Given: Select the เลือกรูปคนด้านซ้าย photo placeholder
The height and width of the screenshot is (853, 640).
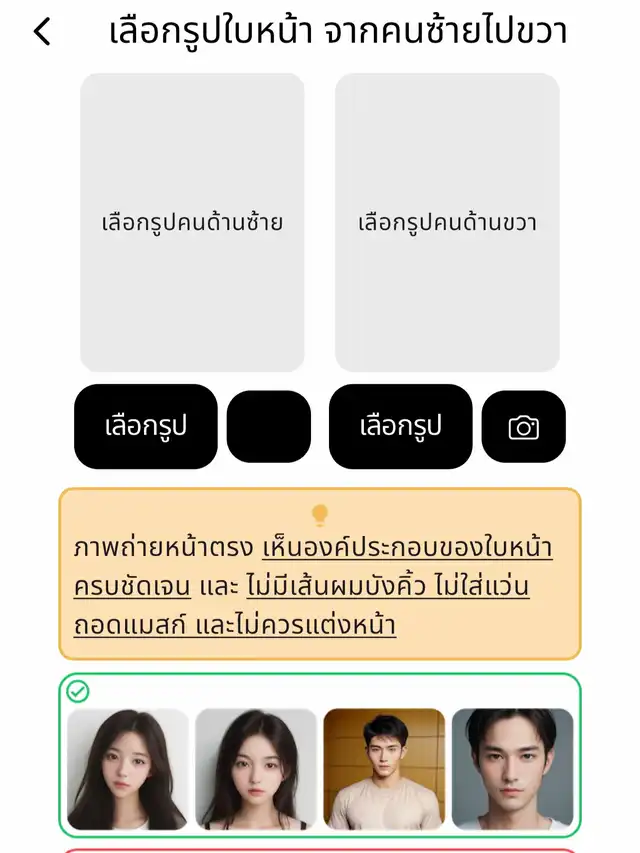Looking at the screenshot, I should [192, 222].
